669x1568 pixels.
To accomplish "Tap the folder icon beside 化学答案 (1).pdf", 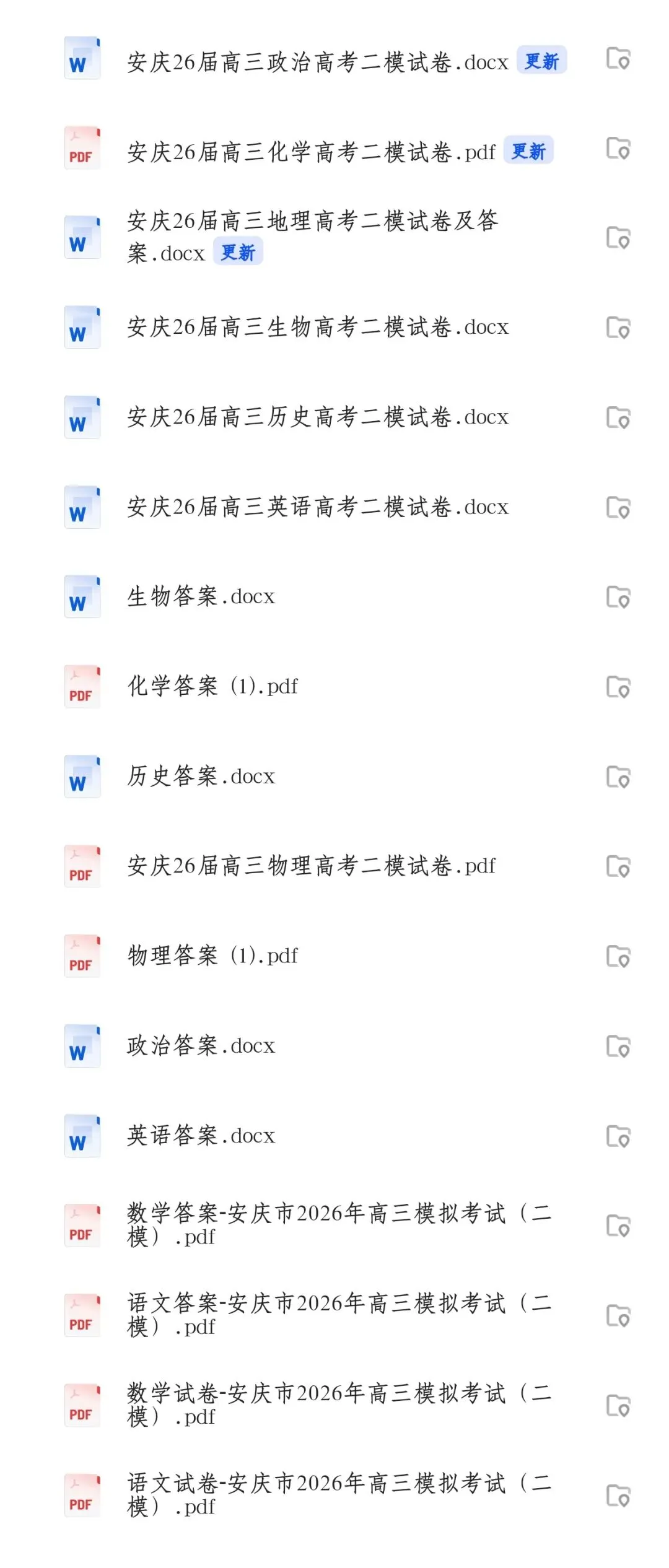I will tap(618, 687).
